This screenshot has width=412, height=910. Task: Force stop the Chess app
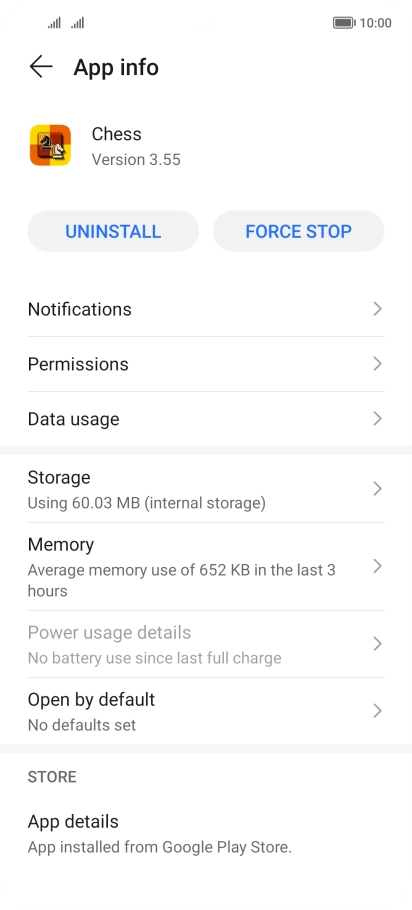(x=298, y=231)
